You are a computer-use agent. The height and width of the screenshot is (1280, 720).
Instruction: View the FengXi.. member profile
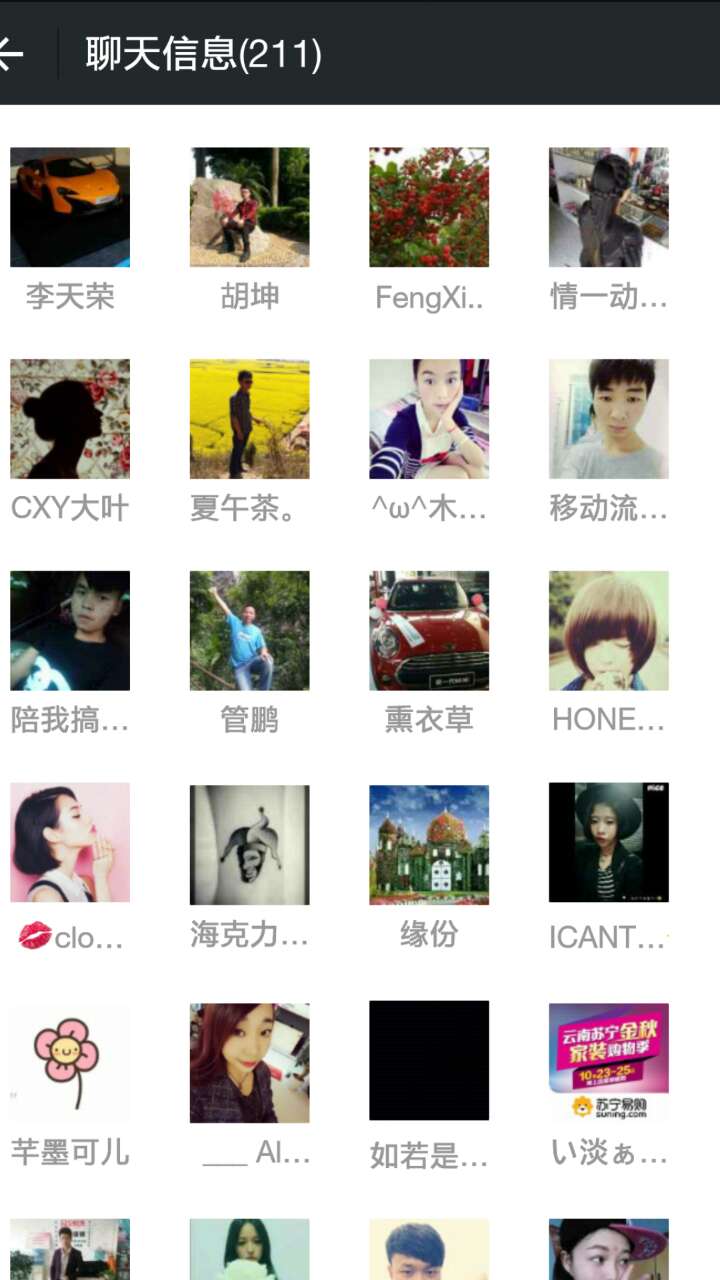[429, 207]
